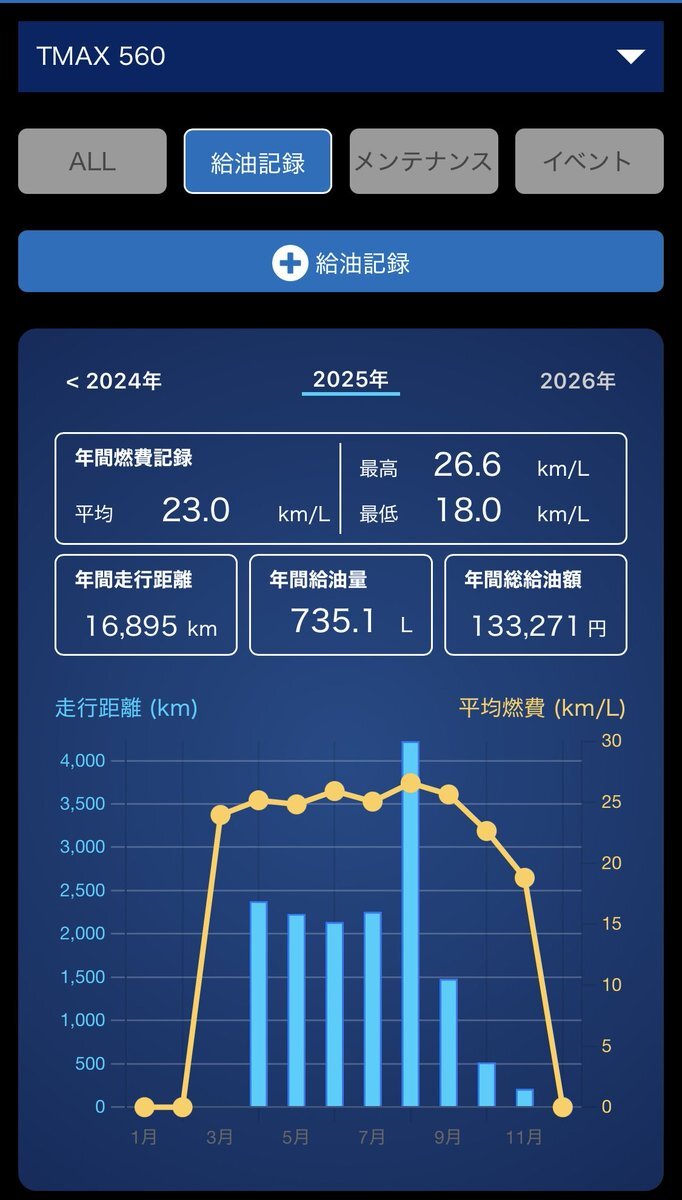Select the 2025年 year tab
The width and height of the screenshot is (682, 1200).
click(x=350, y=380)
